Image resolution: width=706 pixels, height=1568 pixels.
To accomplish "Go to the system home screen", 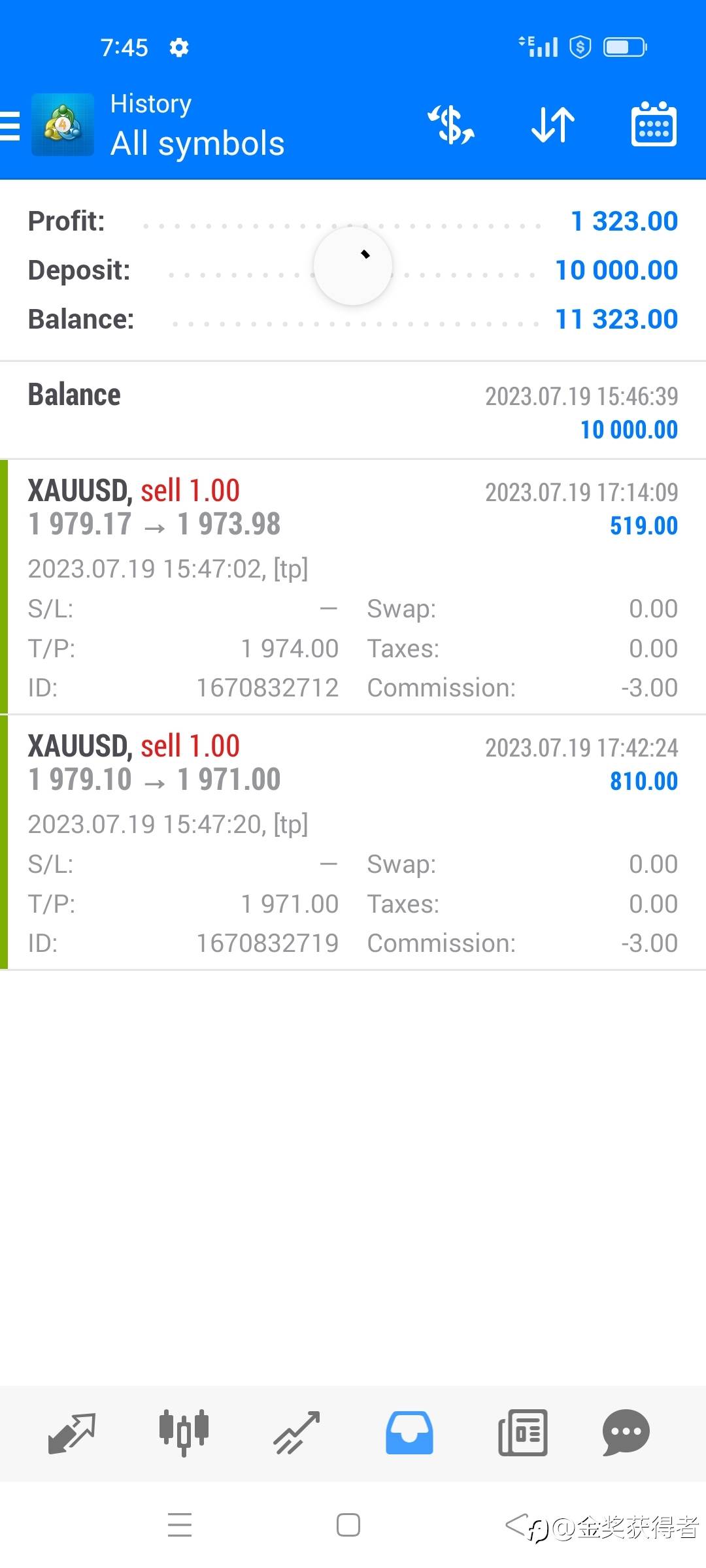I will (348, 1526).
